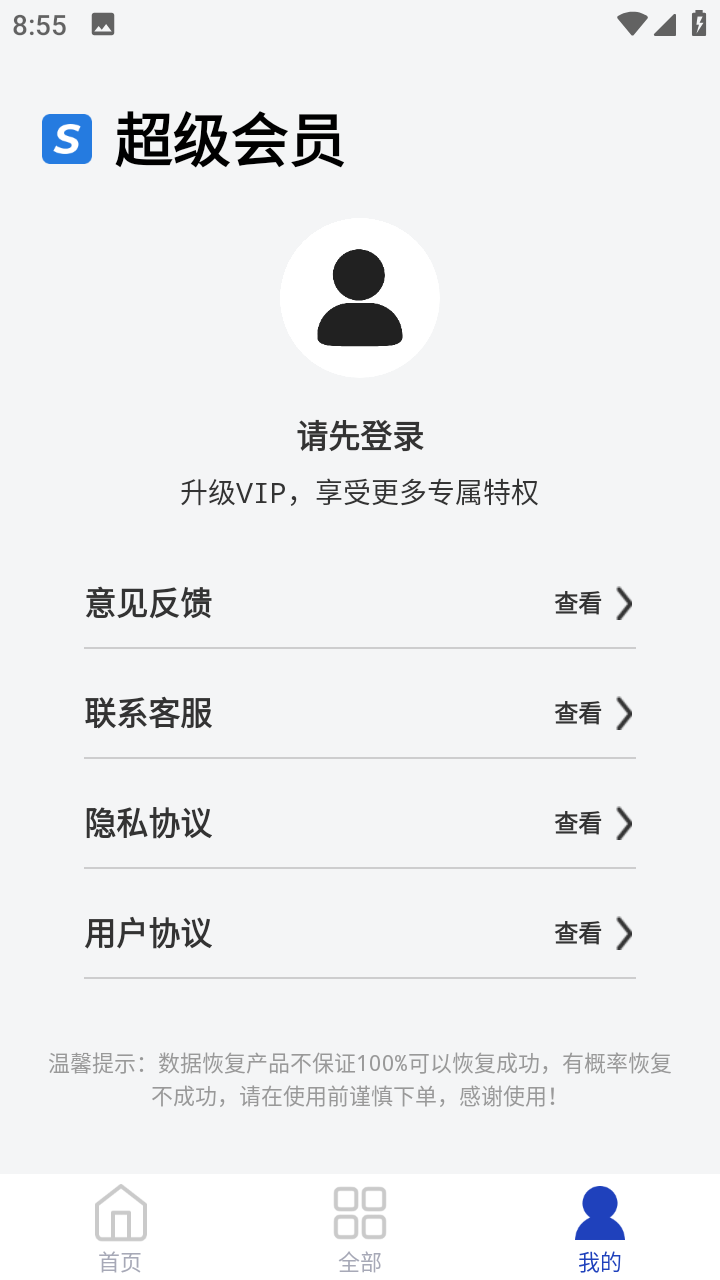
Task: Open 请先登录 to sign in
Action: pos(360,436)
